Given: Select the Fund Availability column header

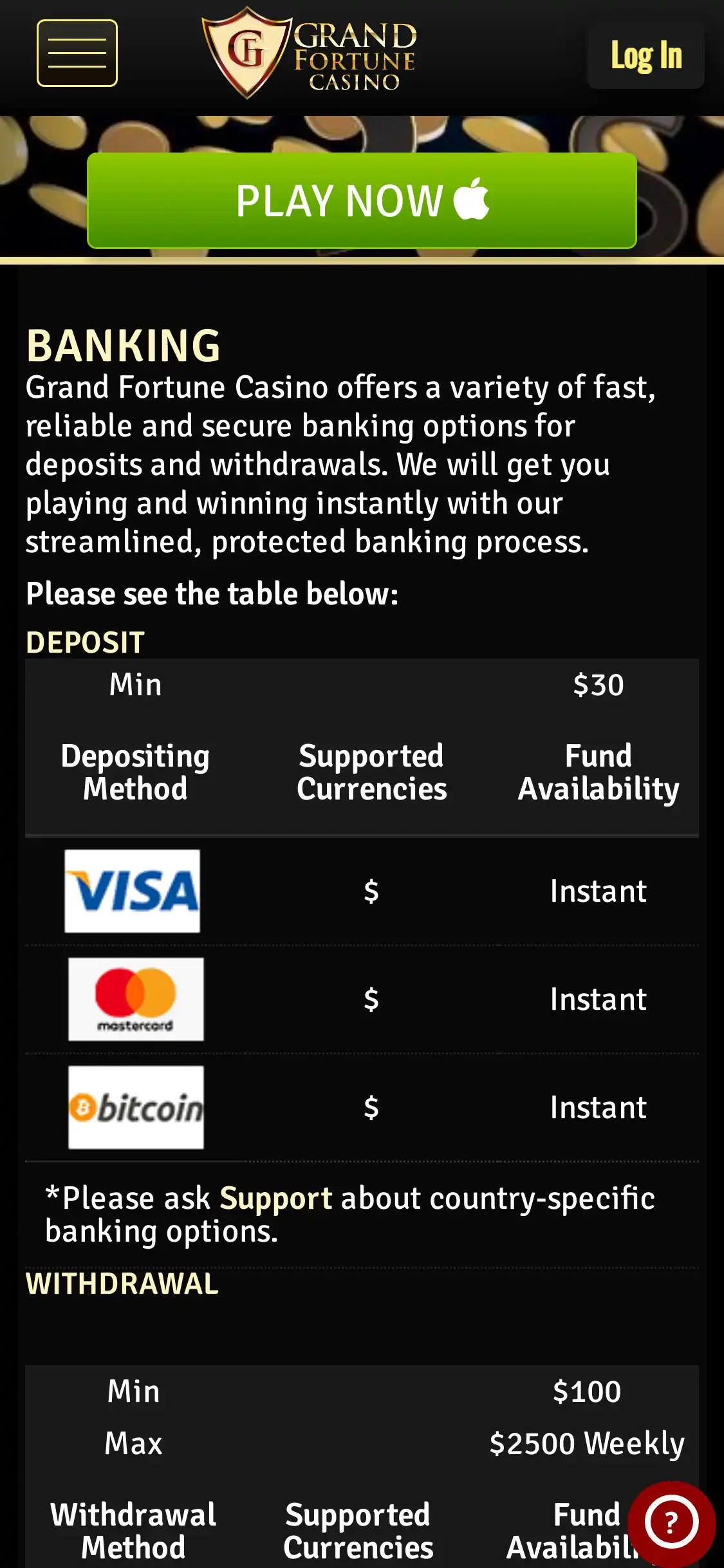Looking at the screenshot, I should pyautogui.click(x=598, y=772).
